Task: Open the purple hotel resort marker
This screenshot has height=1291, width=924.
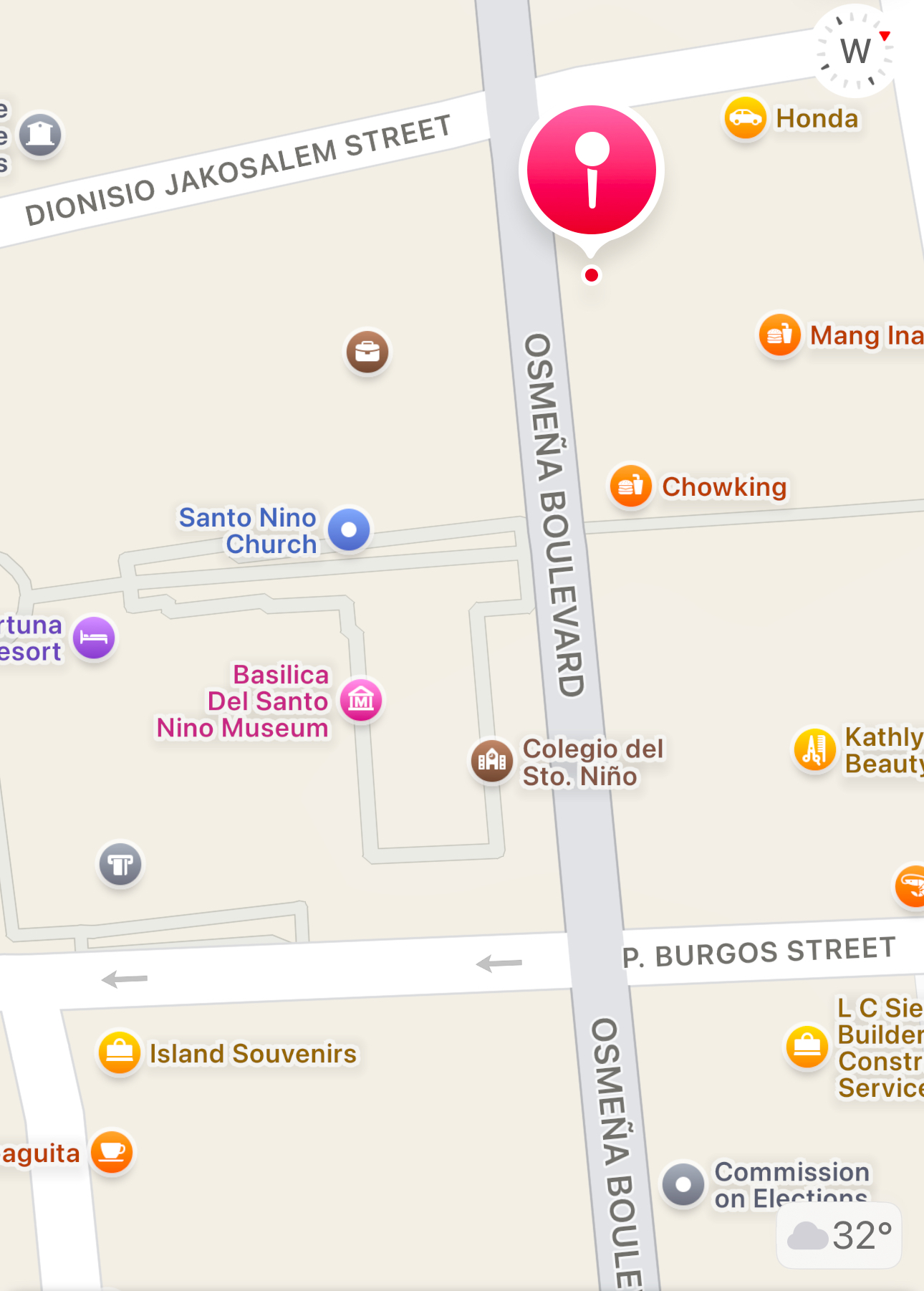Action: [94, 638]
